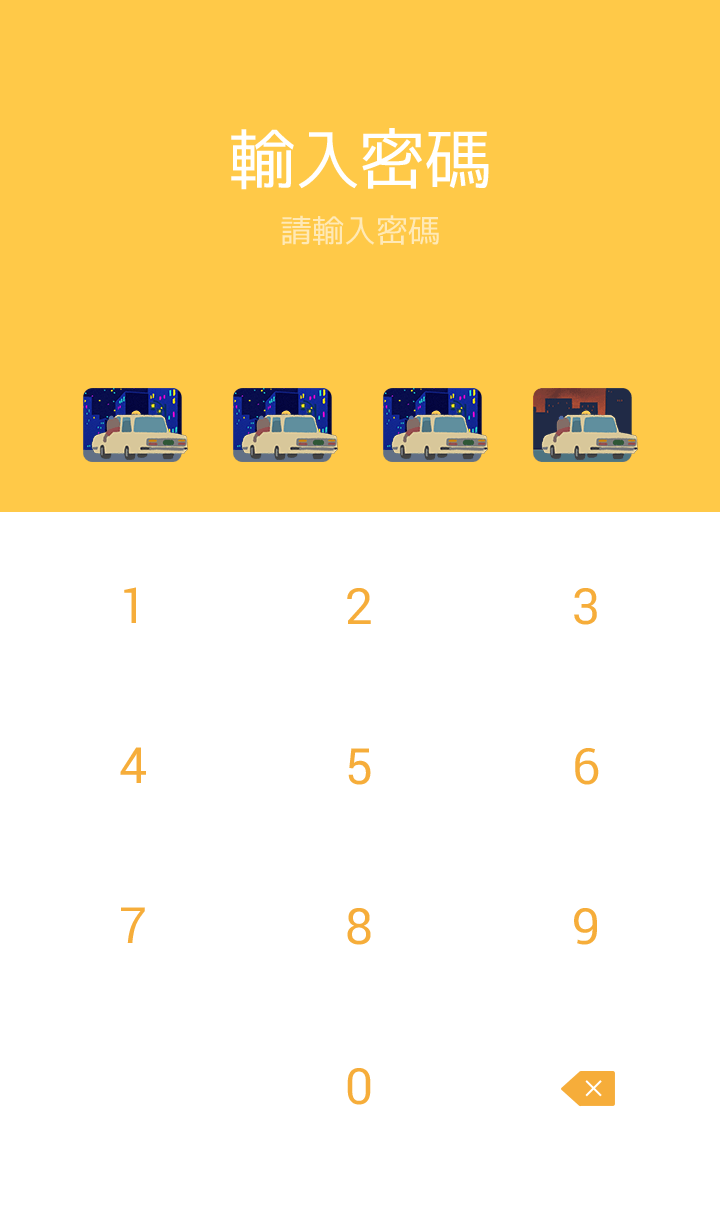The width and height of the screenshot is (720, 1232).
Task: Delete last digit with backspace key
Action: click(x=588, y=1088)
